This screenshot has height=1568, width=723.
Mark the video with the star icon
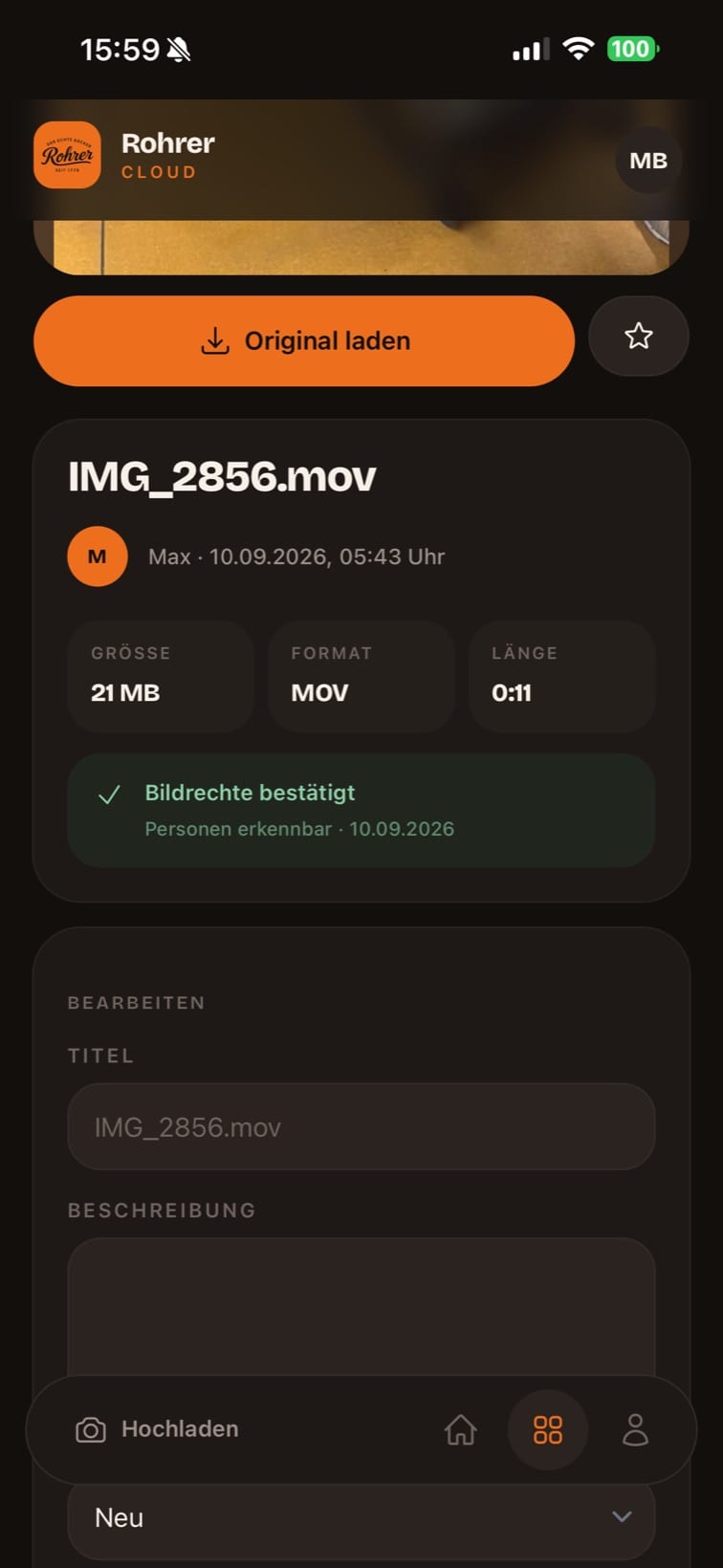pos(638,336)
